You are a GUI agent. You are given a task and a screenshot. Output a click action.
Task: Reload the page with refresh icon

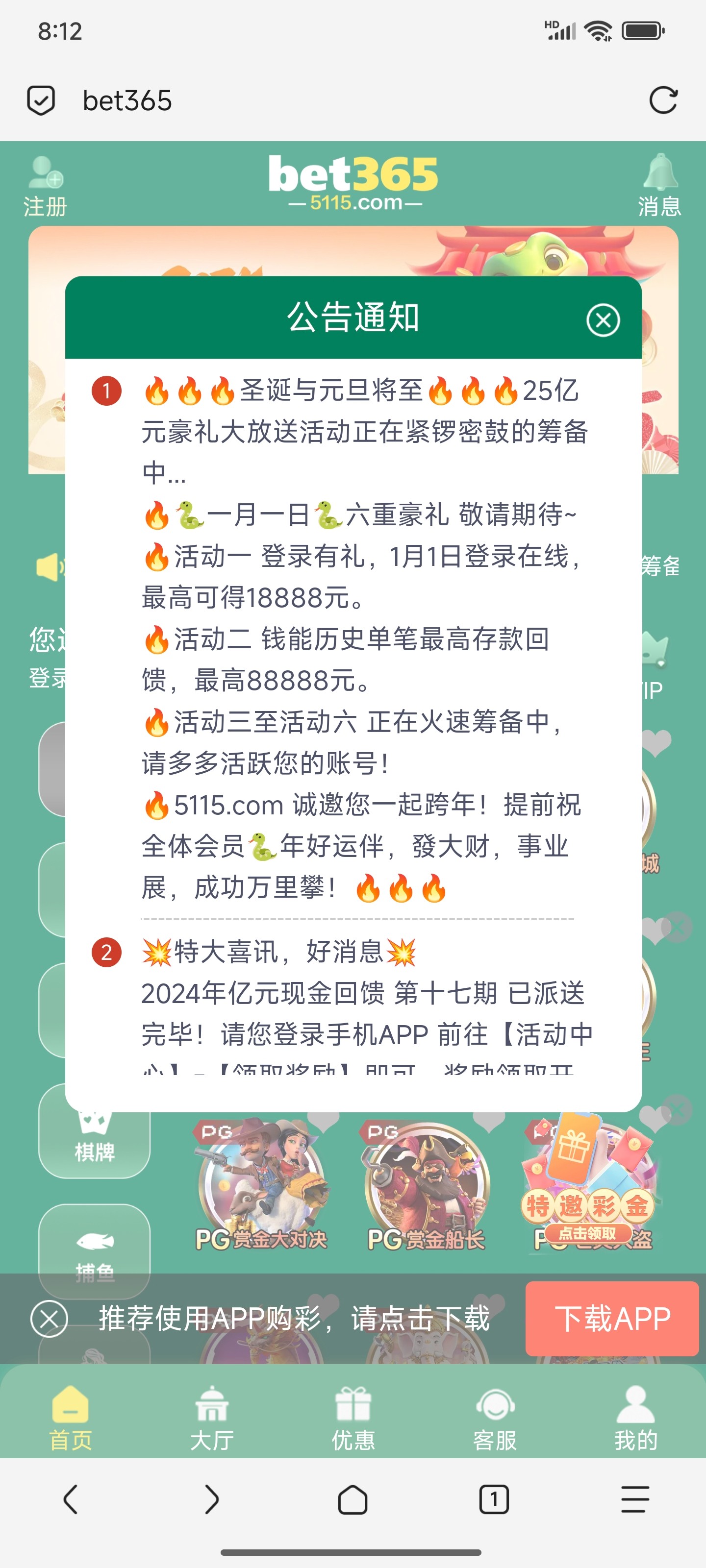coord(663,100)
